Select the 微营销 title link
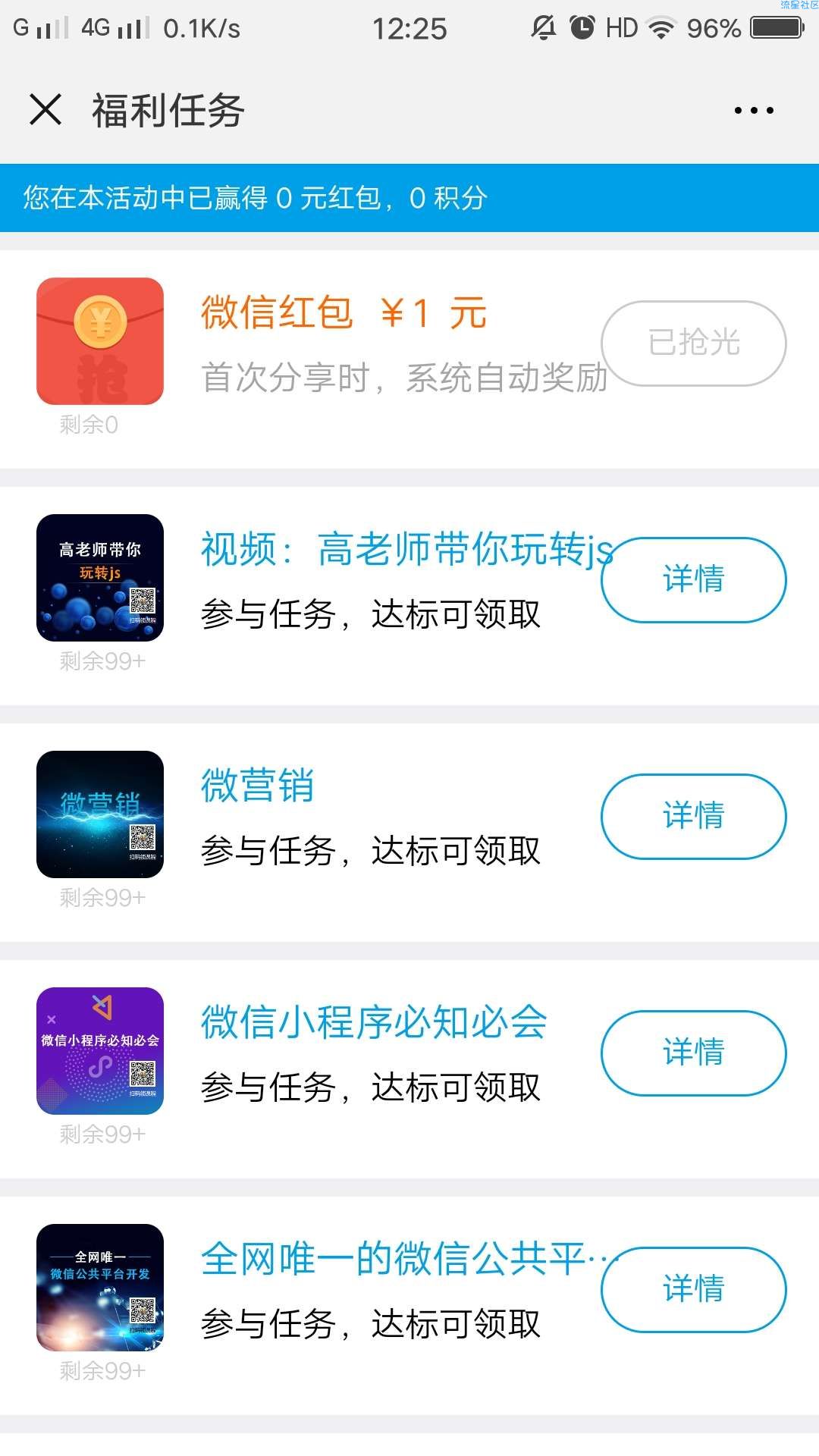819x1456 pixels. point(258,786)
